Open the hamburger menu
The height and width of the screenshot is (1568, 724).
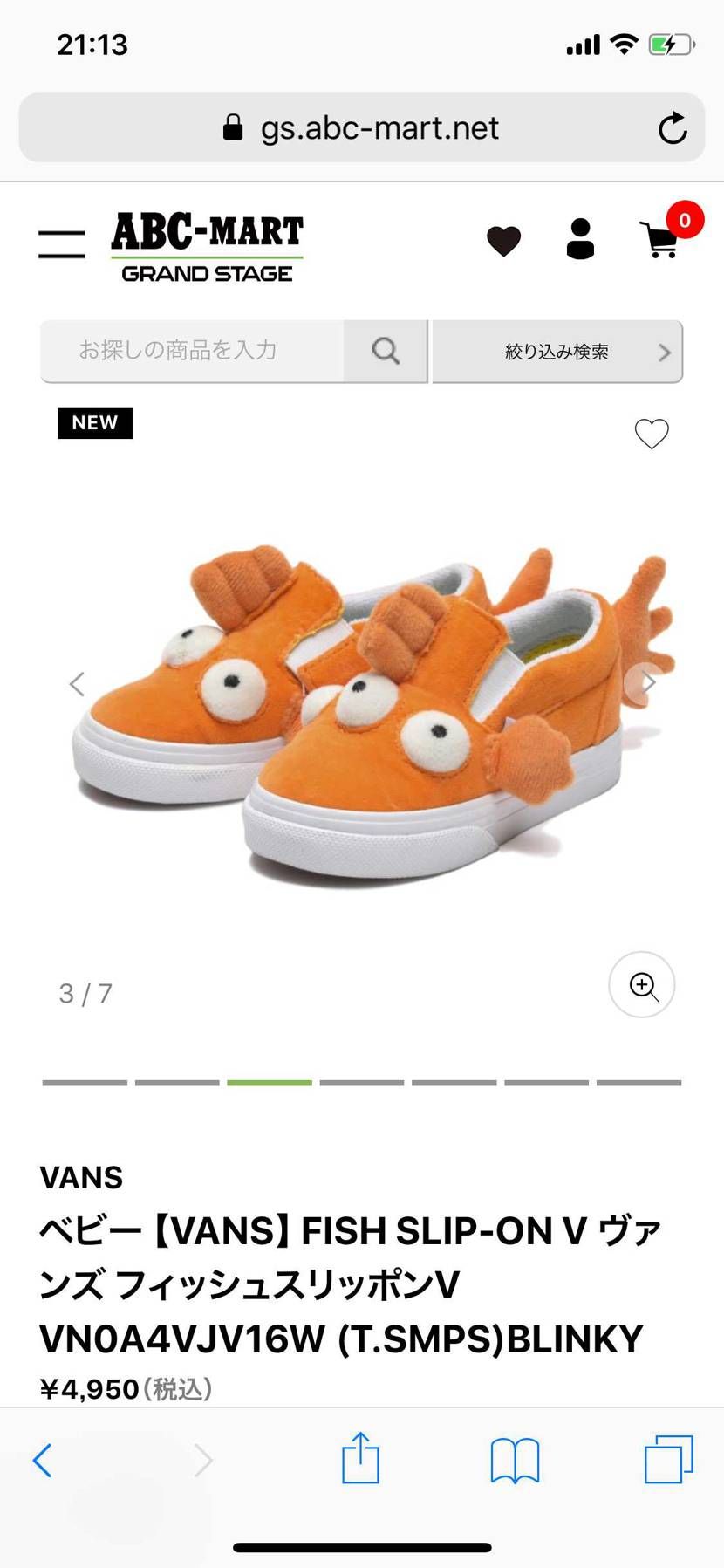tap(62, 243)
